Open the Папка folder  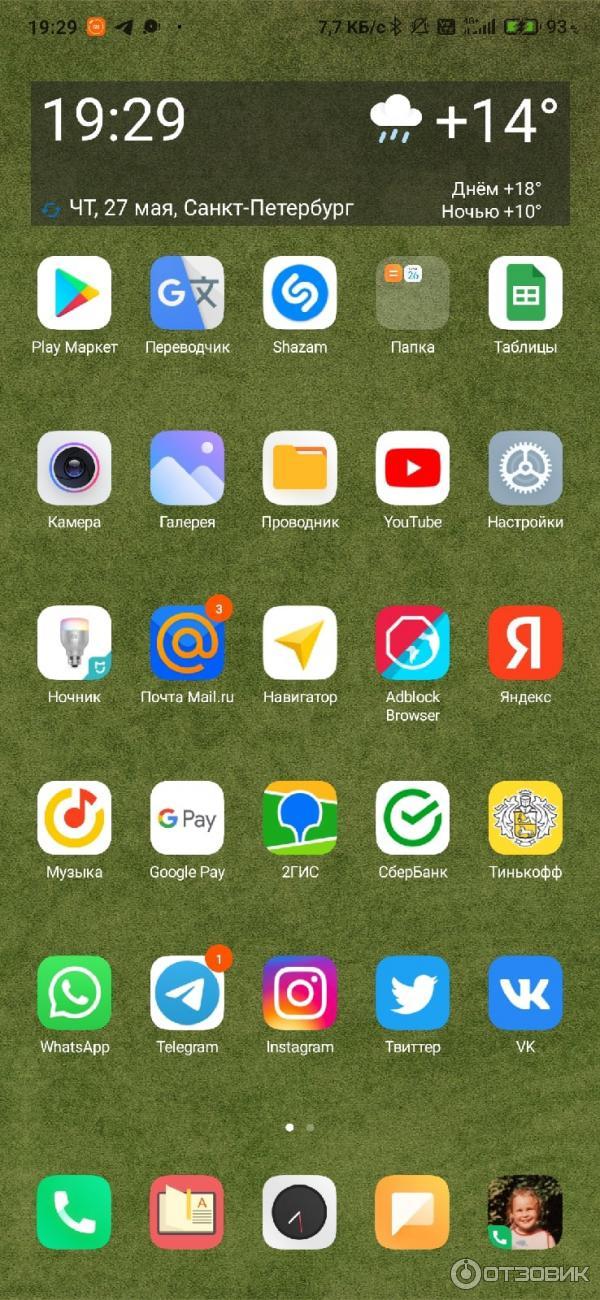pyautogui.click(x=412, y=293)
